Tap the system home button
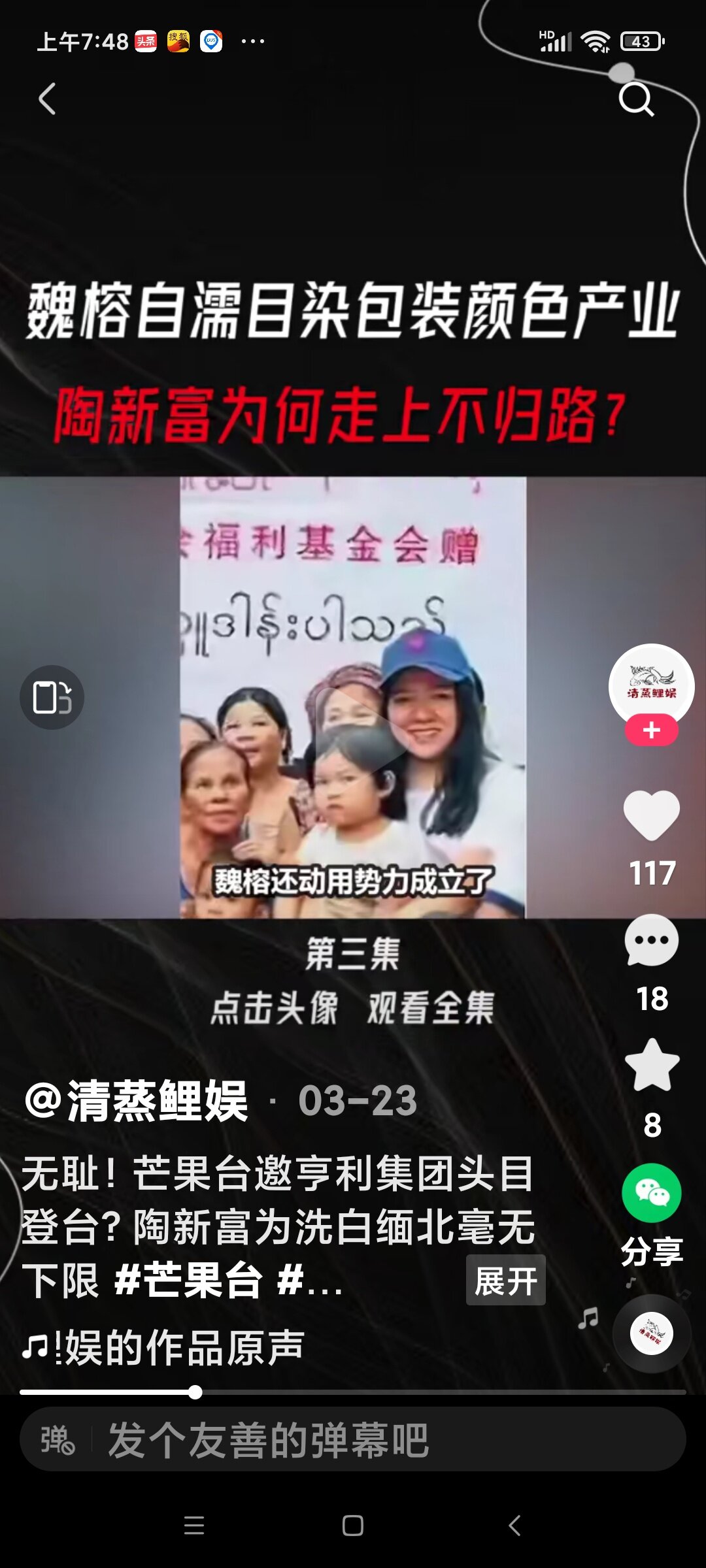The image size is (706, 1568). [353, 1526]
